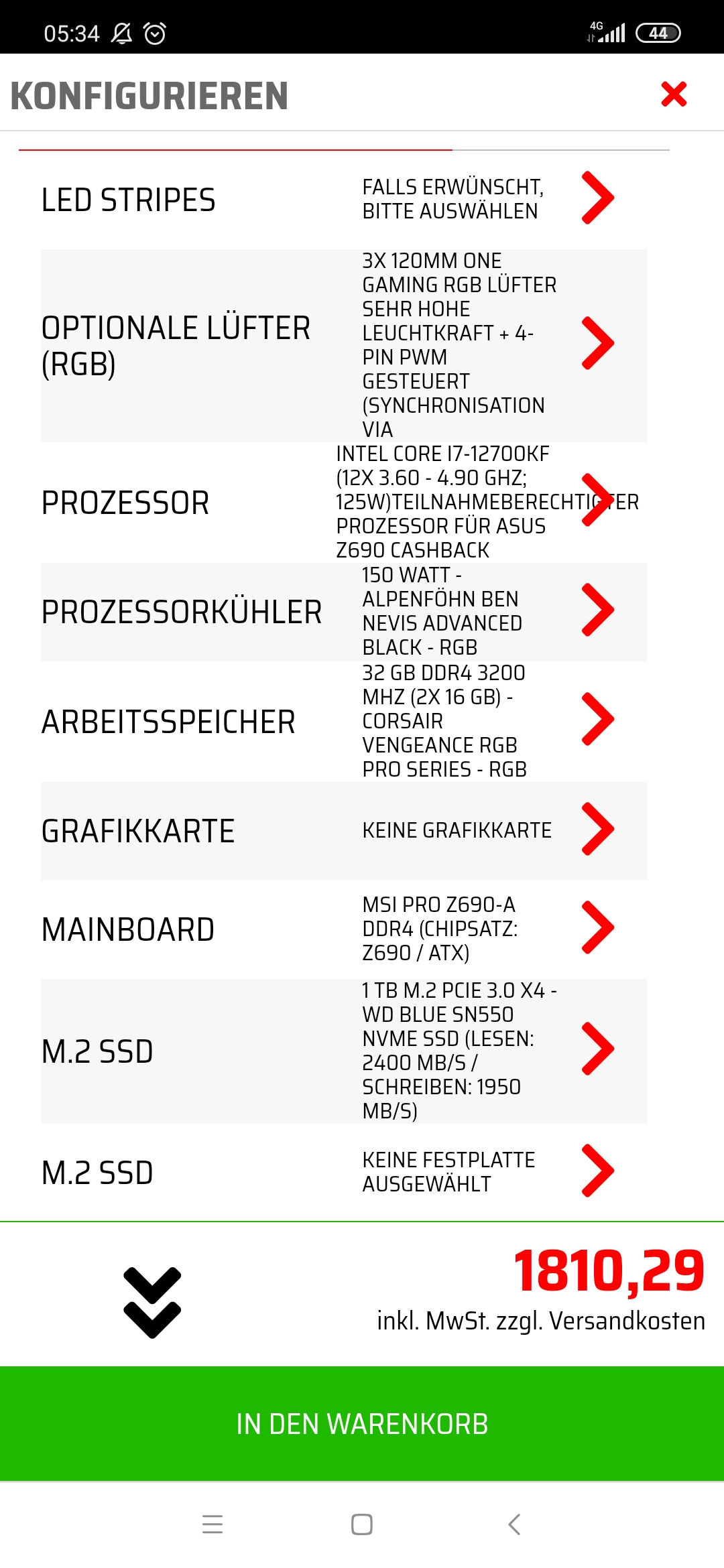Open the Prozessor configuration row
Viewport: 724px width, 1568px height.
597,501
